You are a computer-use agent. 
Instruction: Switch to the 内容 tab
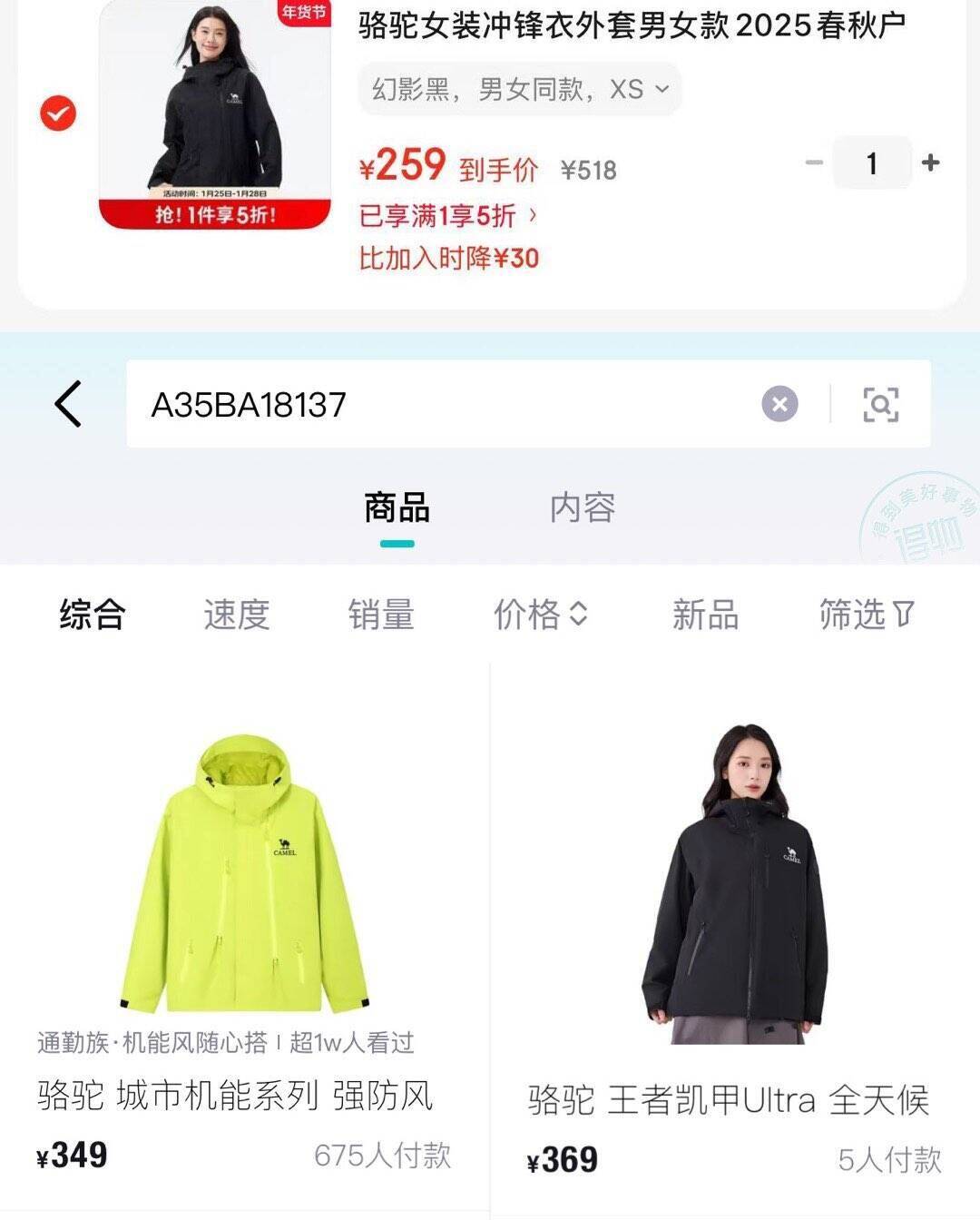coord(583,508)
